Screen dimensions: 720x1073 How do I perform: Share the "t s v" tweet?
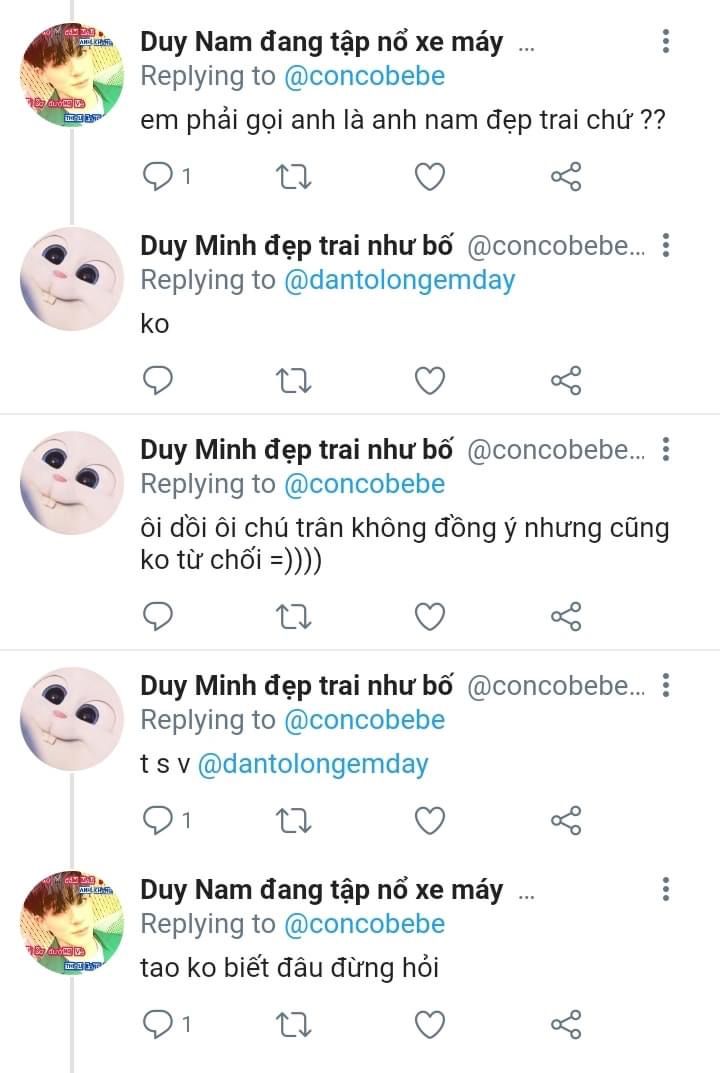pos(566,821)
